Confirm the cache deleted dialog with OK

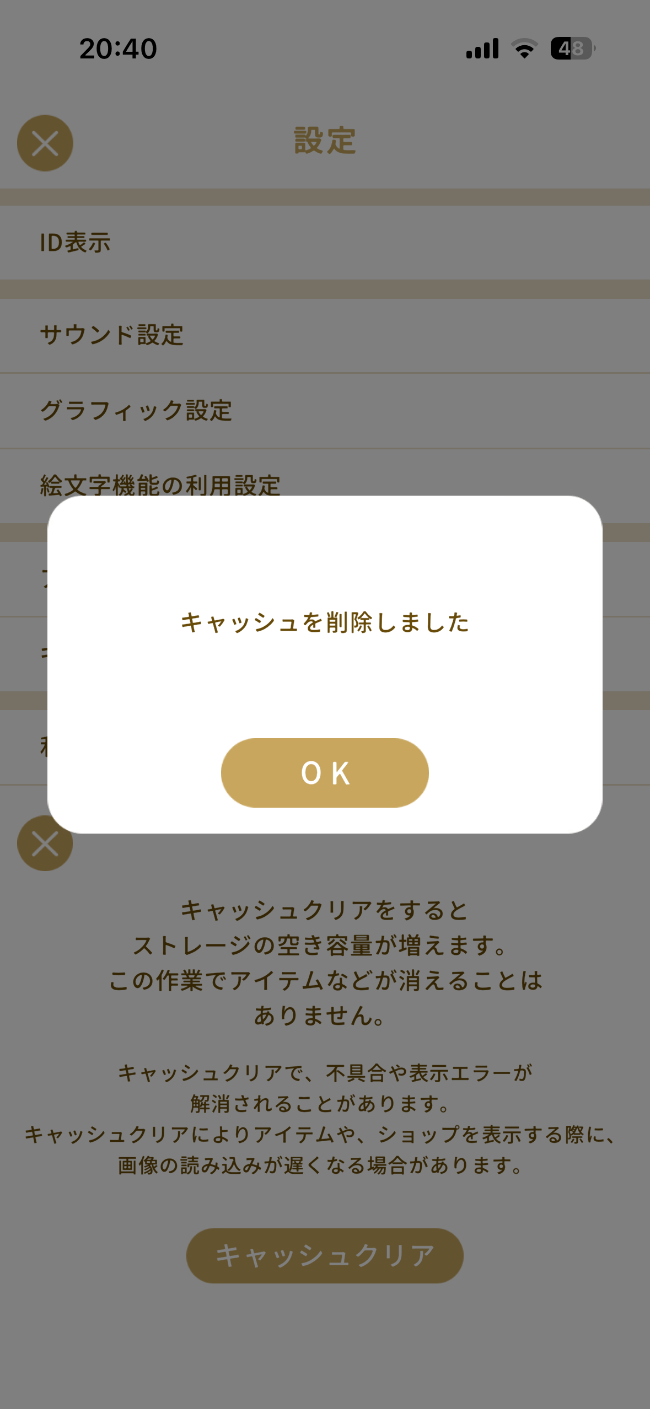325,773
